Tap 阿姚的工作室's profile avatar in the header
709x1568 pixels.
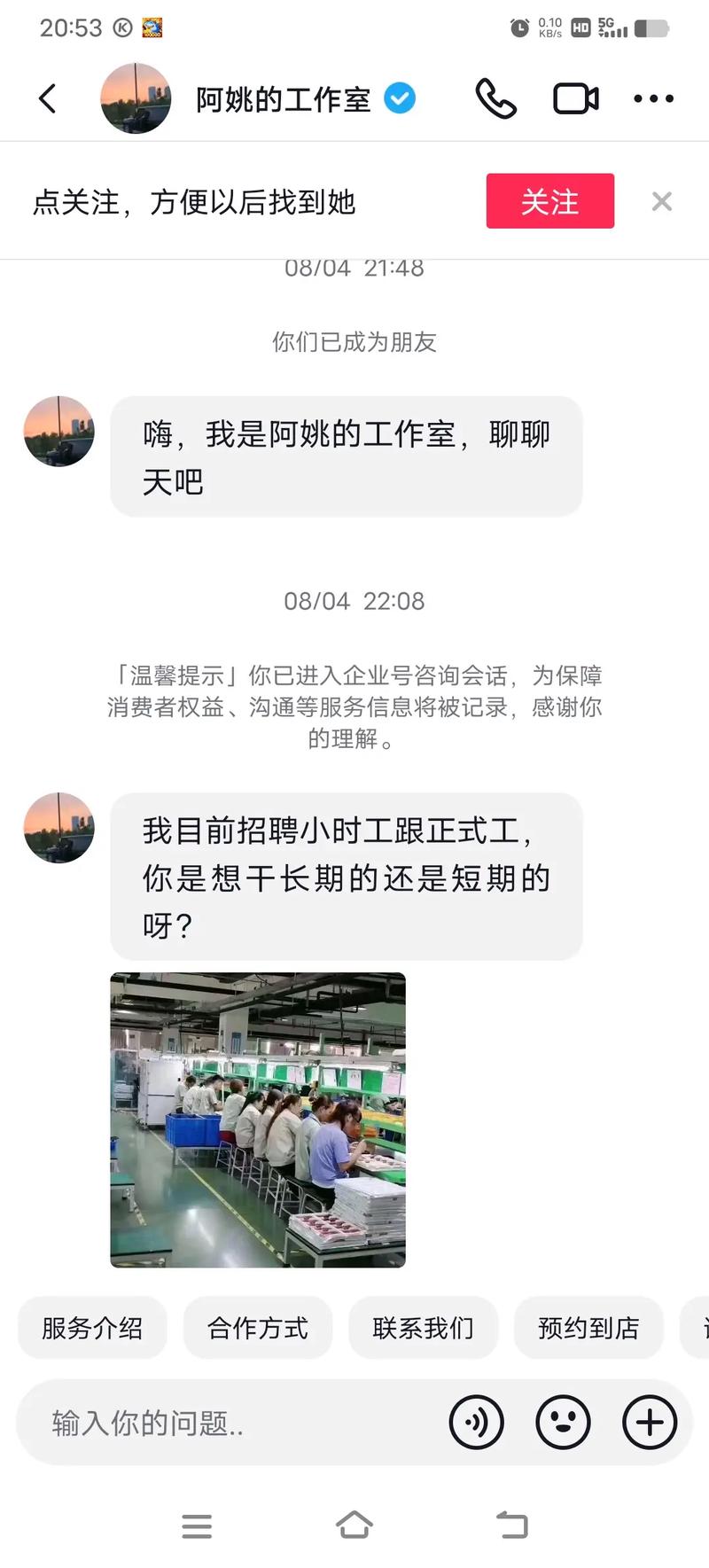[136, 98]
